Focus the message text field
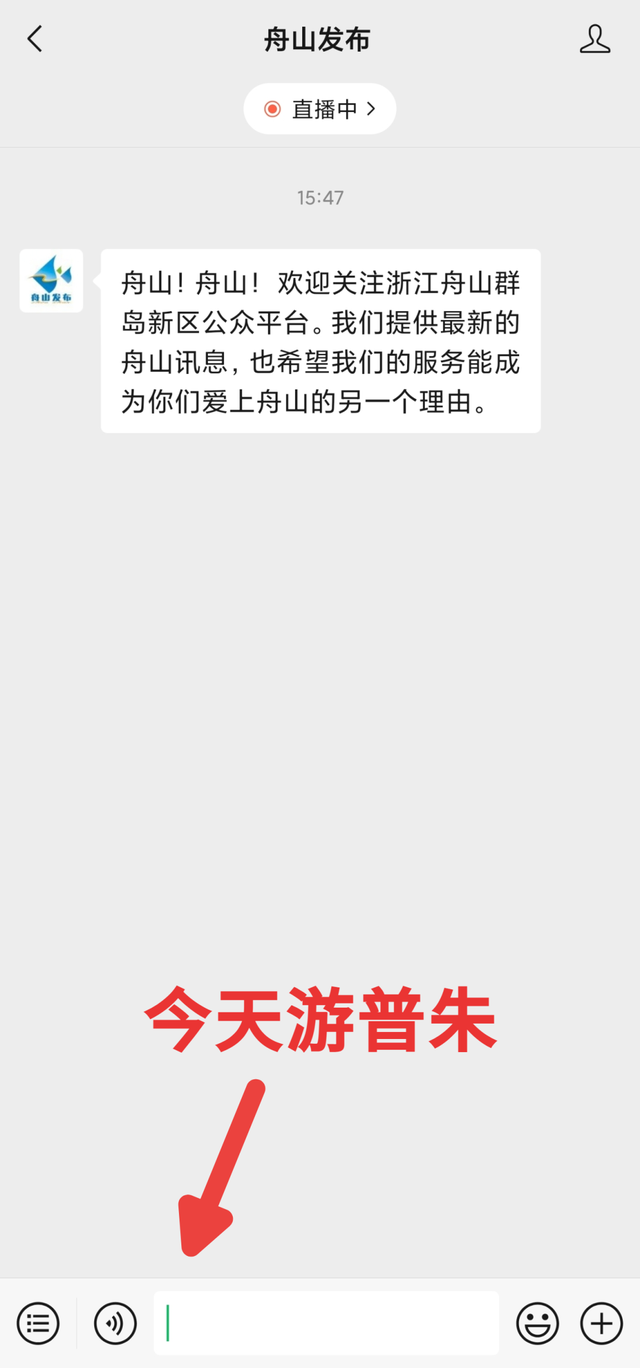 [x=326, y=1323]
